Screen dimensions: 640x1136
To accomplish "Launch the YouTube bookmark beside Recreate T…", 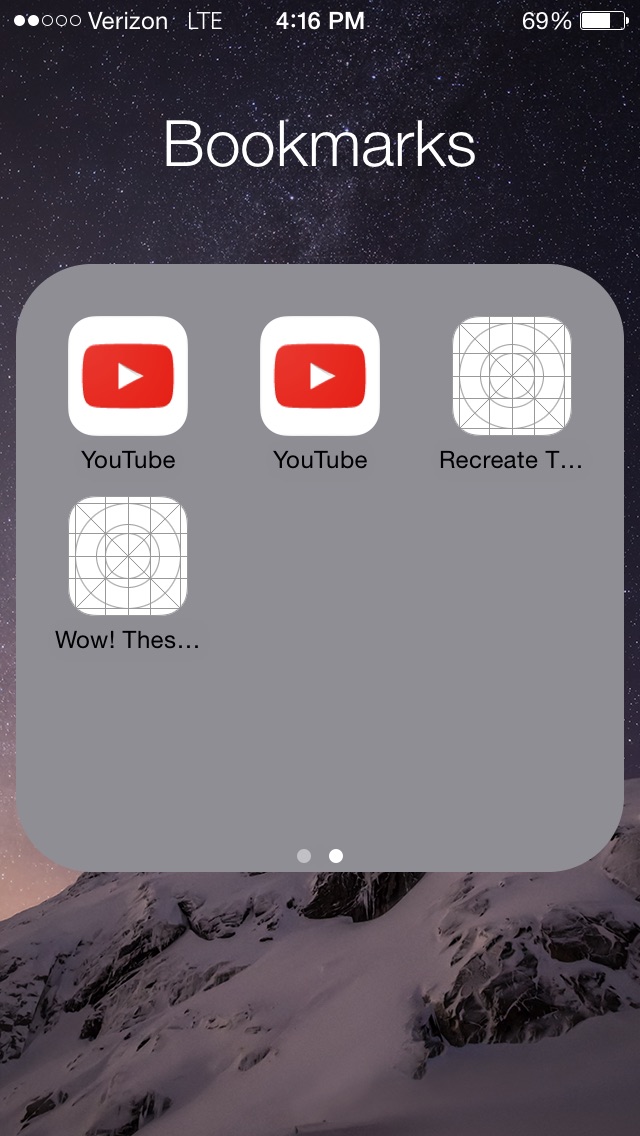I will pos(320,377).
